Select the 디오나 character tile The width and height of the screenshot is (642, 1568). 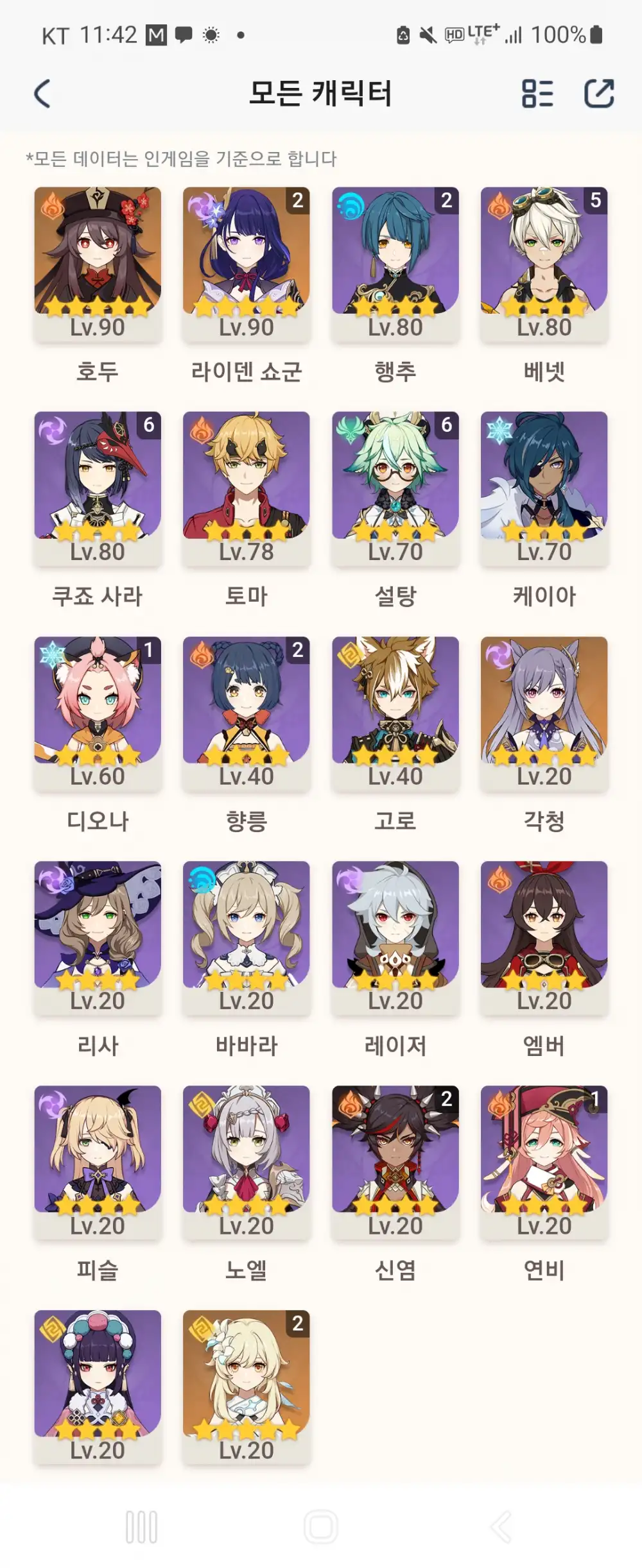click(x=98, y=713)
